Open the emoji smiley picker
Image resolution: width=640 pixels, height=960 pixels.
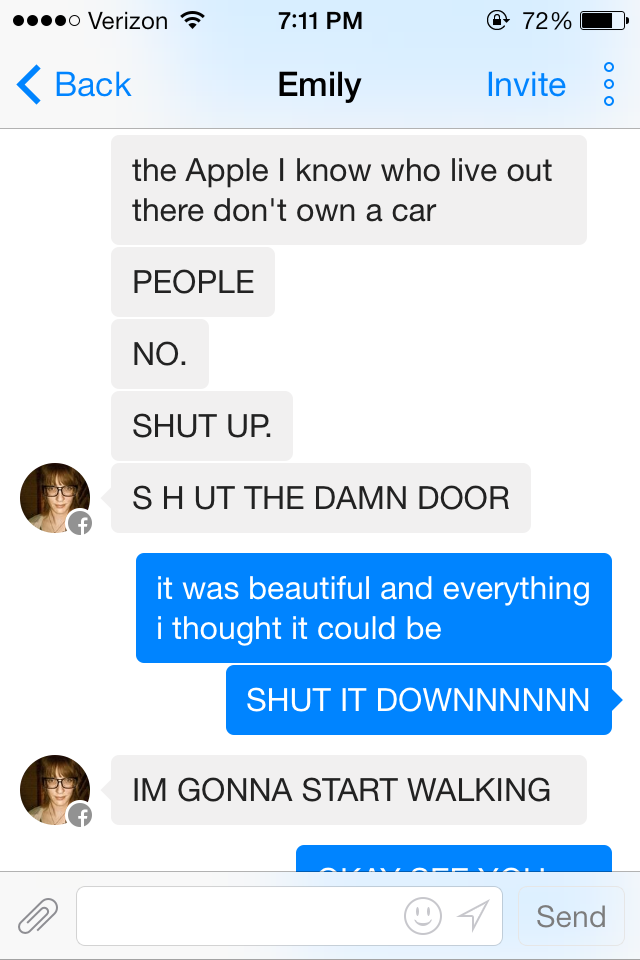tap(423, 915)
